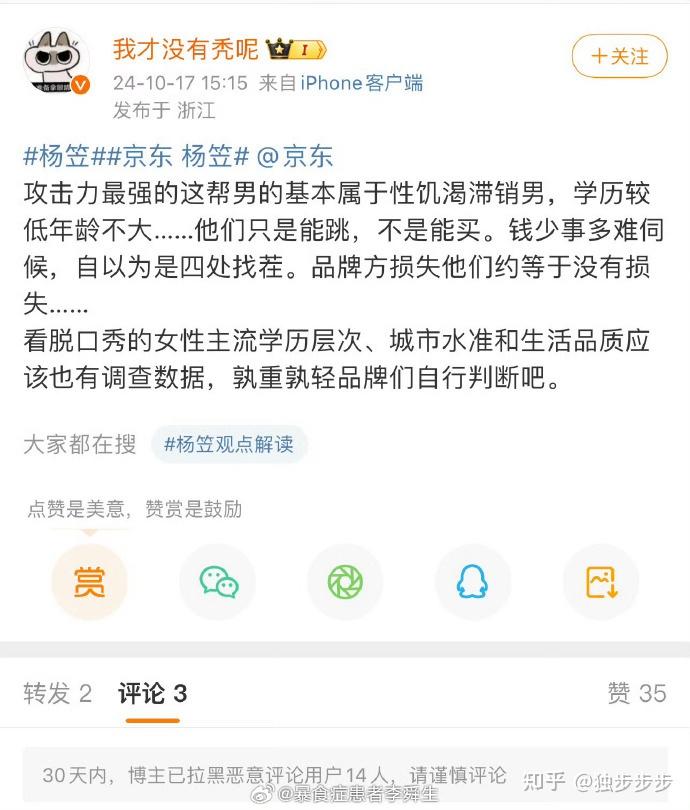690x810 pixels.
Task: Switch to the 转发 tab
Action: 58,693
